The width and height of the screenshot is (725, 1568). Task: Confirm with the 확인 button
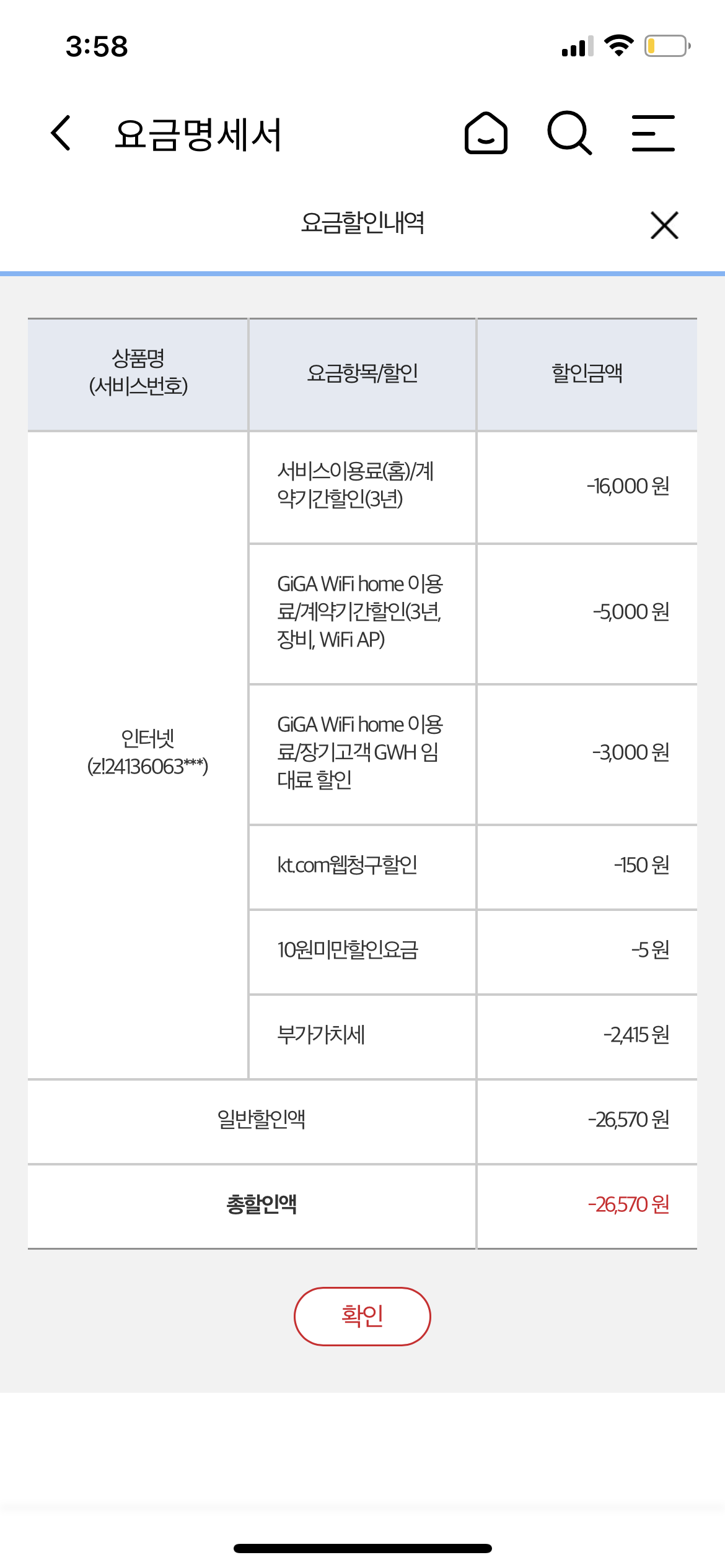pos(362,1316)
